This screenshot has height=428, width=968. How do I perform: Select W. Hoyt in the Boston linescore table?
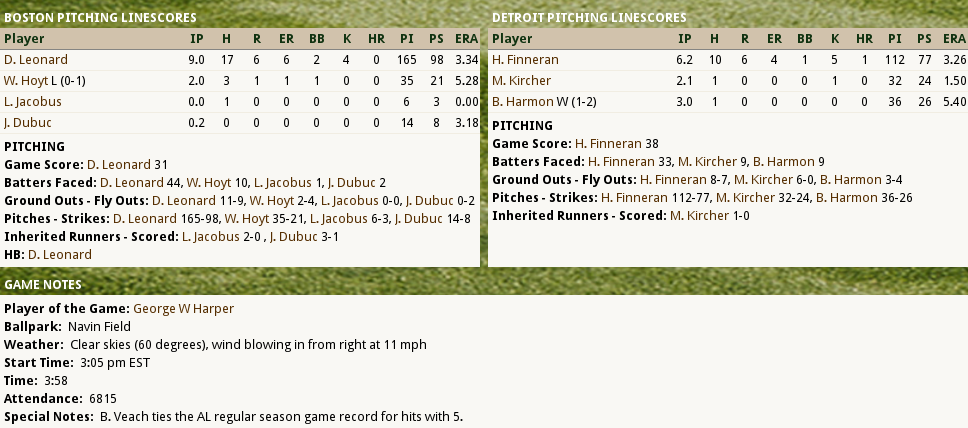click(x=26, y=80)
